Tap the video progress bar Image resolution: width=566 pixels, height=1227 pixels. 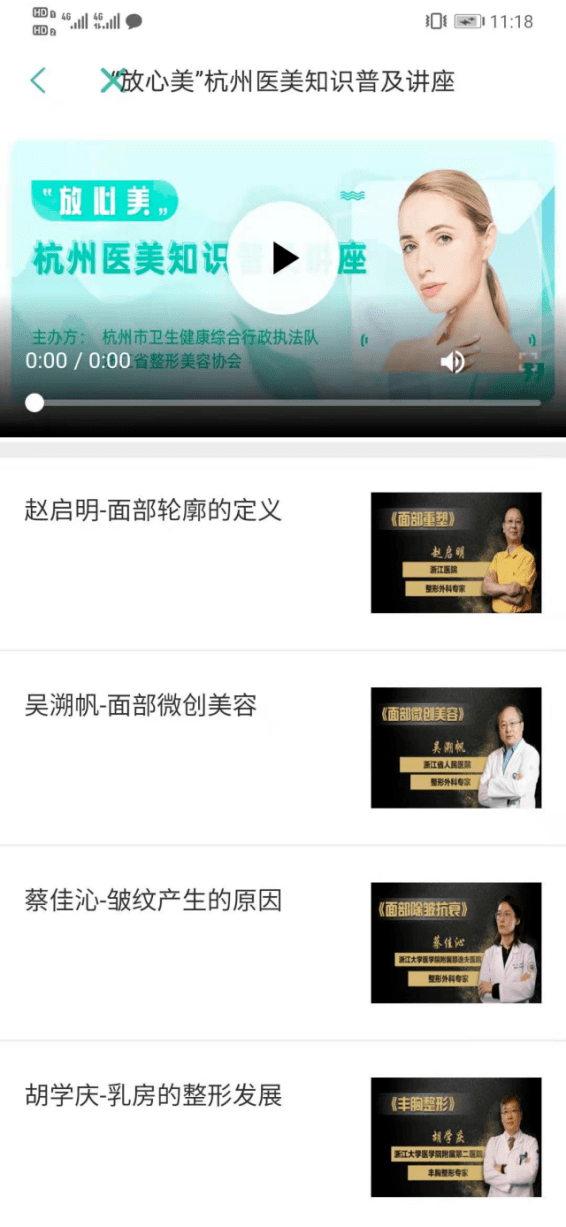tap(283, 403)
